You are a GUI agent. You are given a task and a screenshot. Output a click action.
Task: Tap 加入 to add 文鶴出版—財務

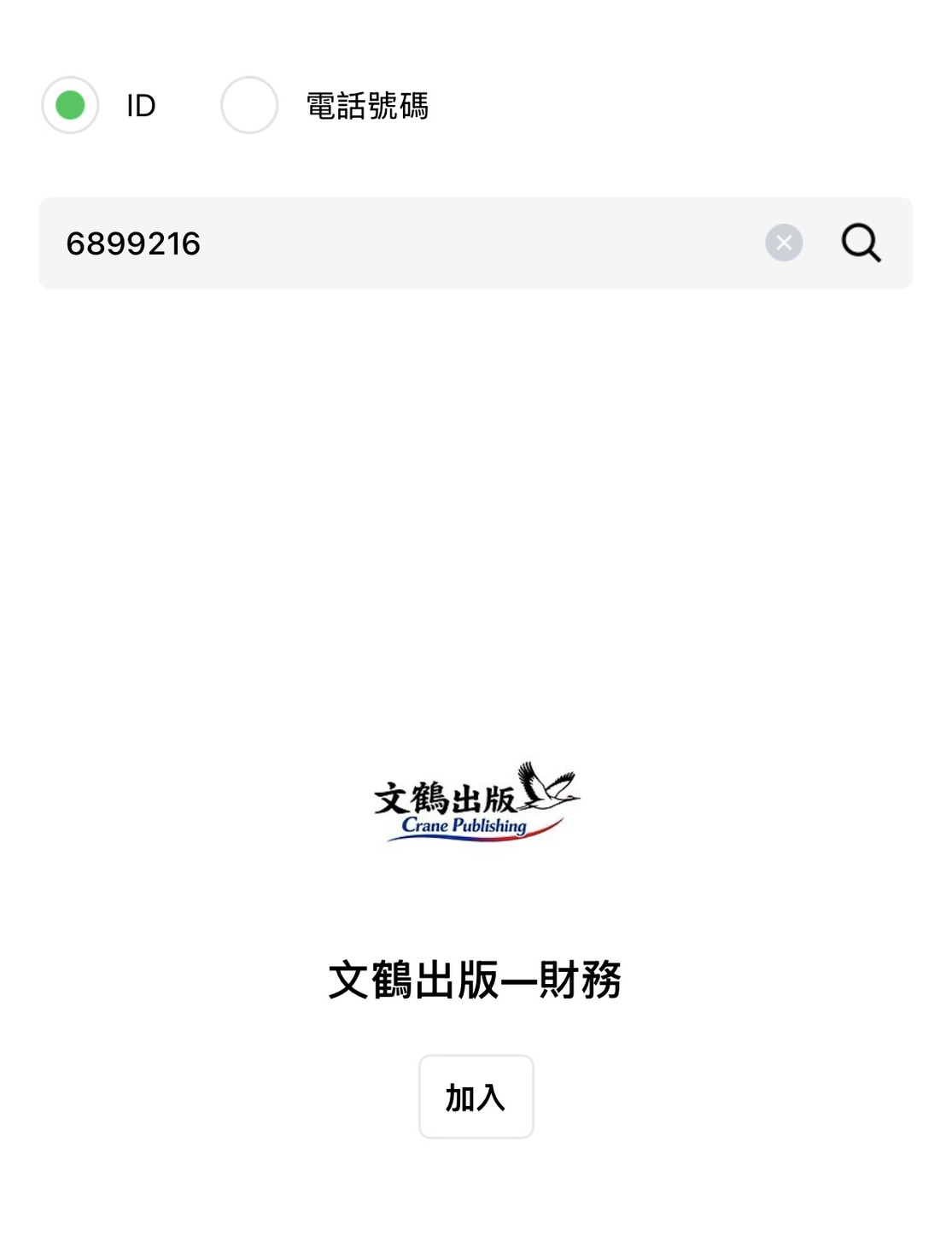(476, 1097)
